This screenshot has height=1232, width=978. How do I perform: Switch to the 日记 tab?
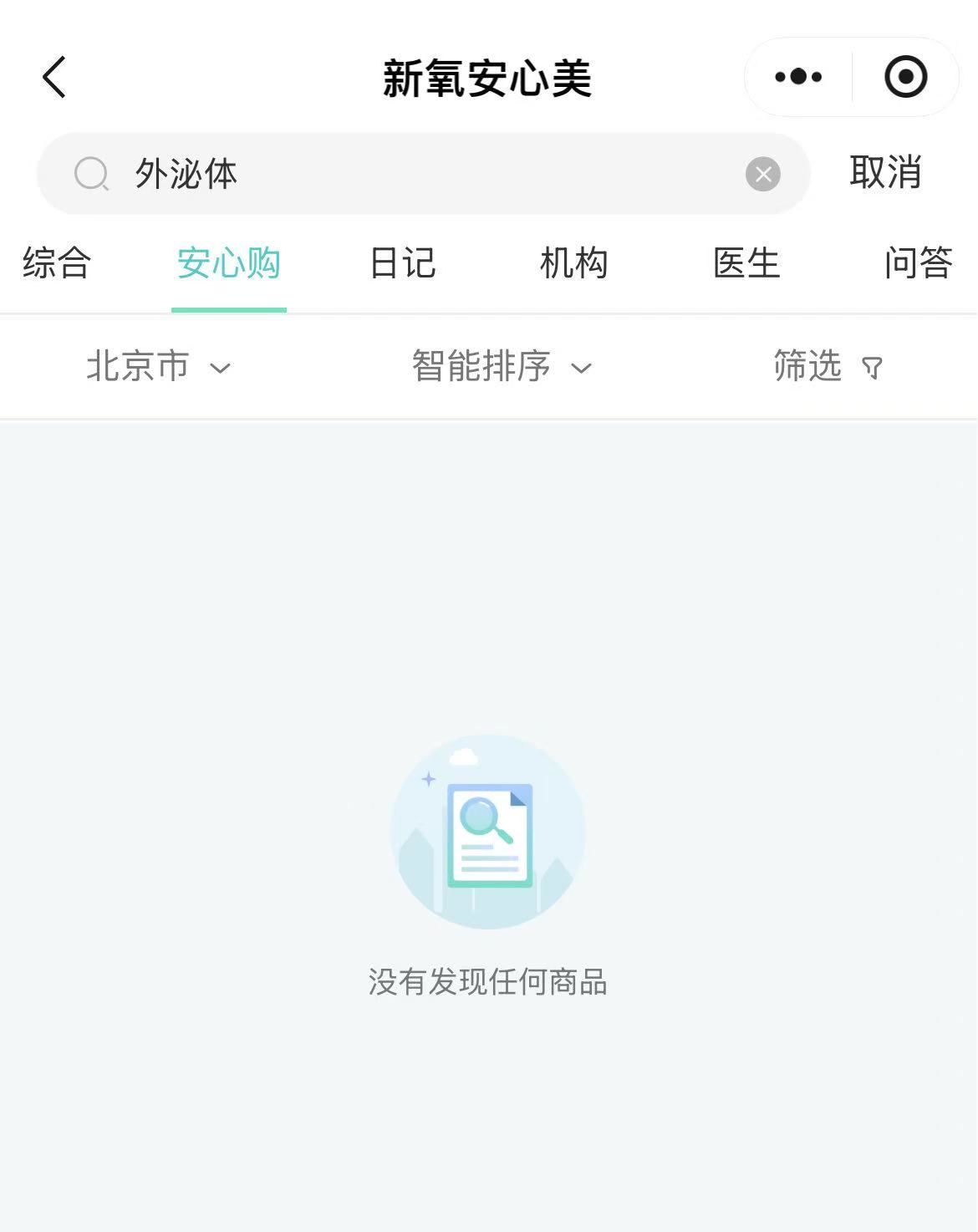pyautogui.click(x=402, y=263)
